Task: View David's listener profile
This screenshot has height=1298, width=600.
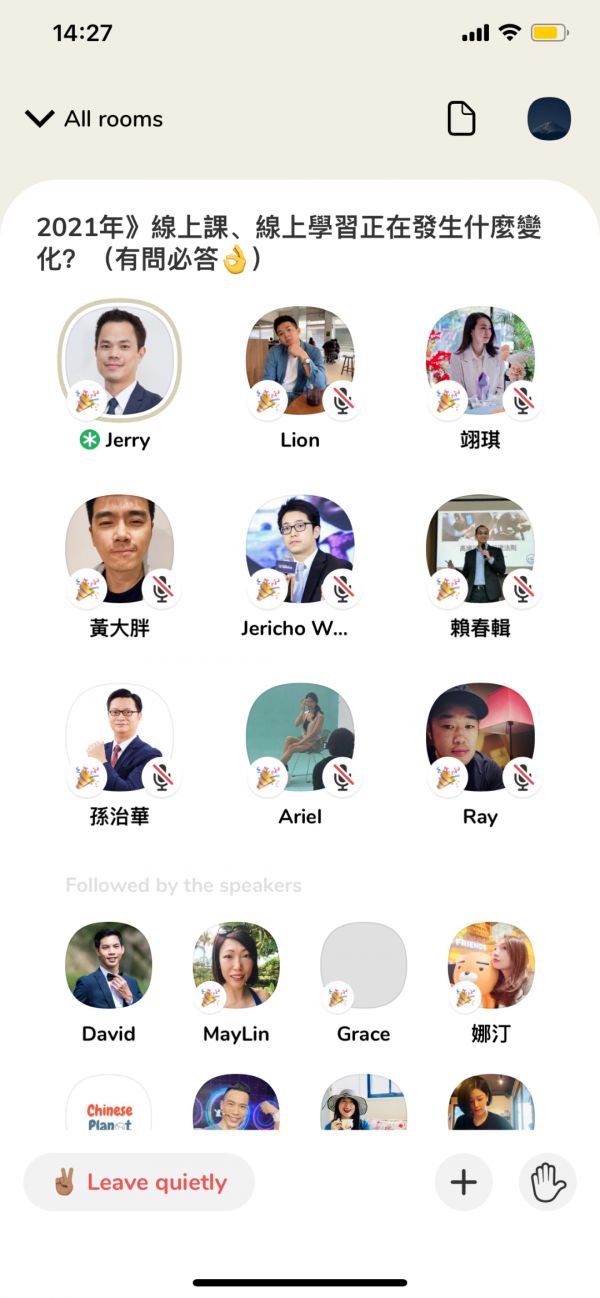Action: coord(108,965)
